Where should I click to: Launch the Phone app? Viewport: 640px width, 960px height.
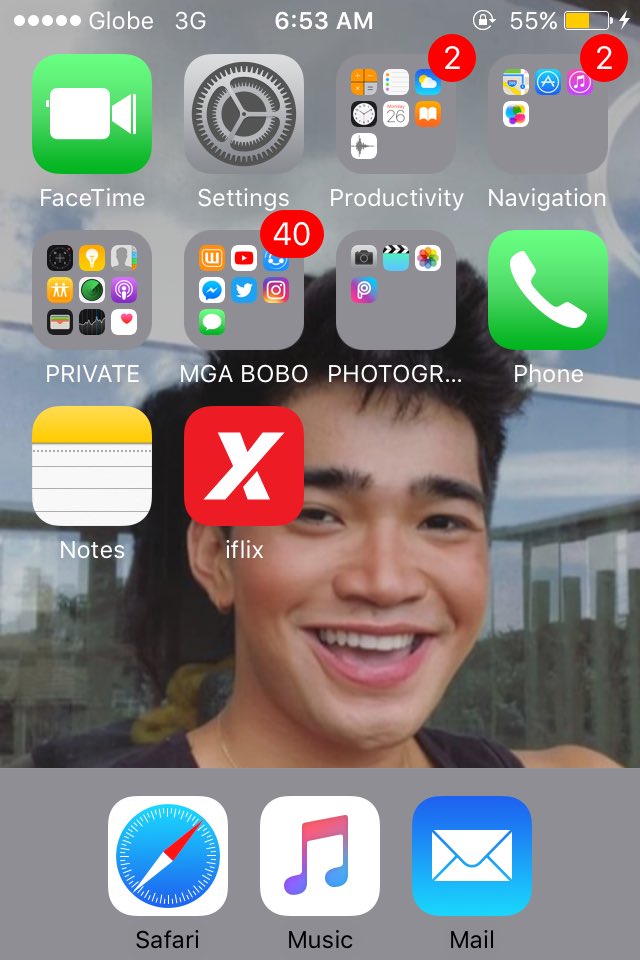pos(548,290)
